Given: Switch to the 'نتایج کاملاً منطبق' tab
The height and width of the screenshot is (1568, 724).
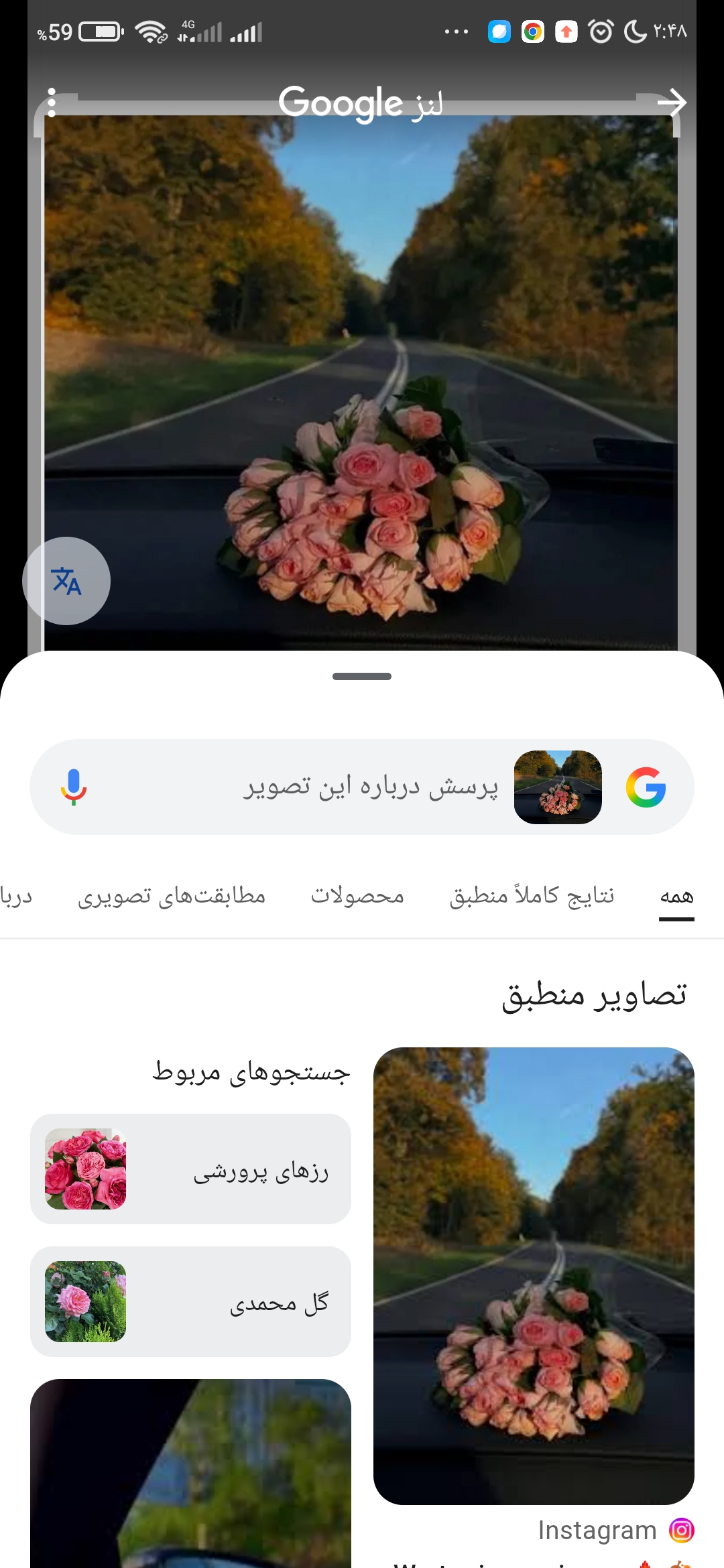Looking at the screenshot, I should (532, 896).
